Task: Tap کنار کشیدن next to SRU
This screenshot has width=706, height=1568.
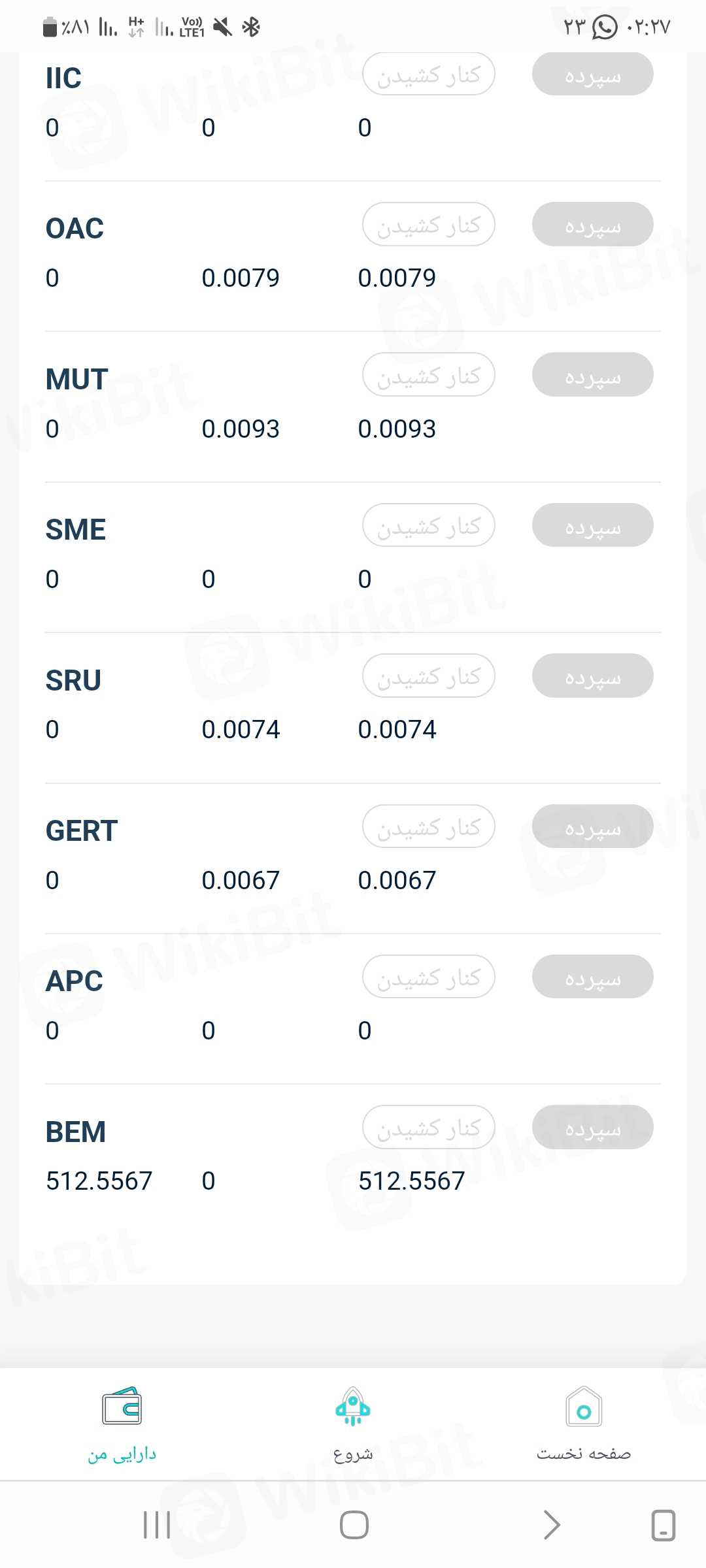Action: 429,676
